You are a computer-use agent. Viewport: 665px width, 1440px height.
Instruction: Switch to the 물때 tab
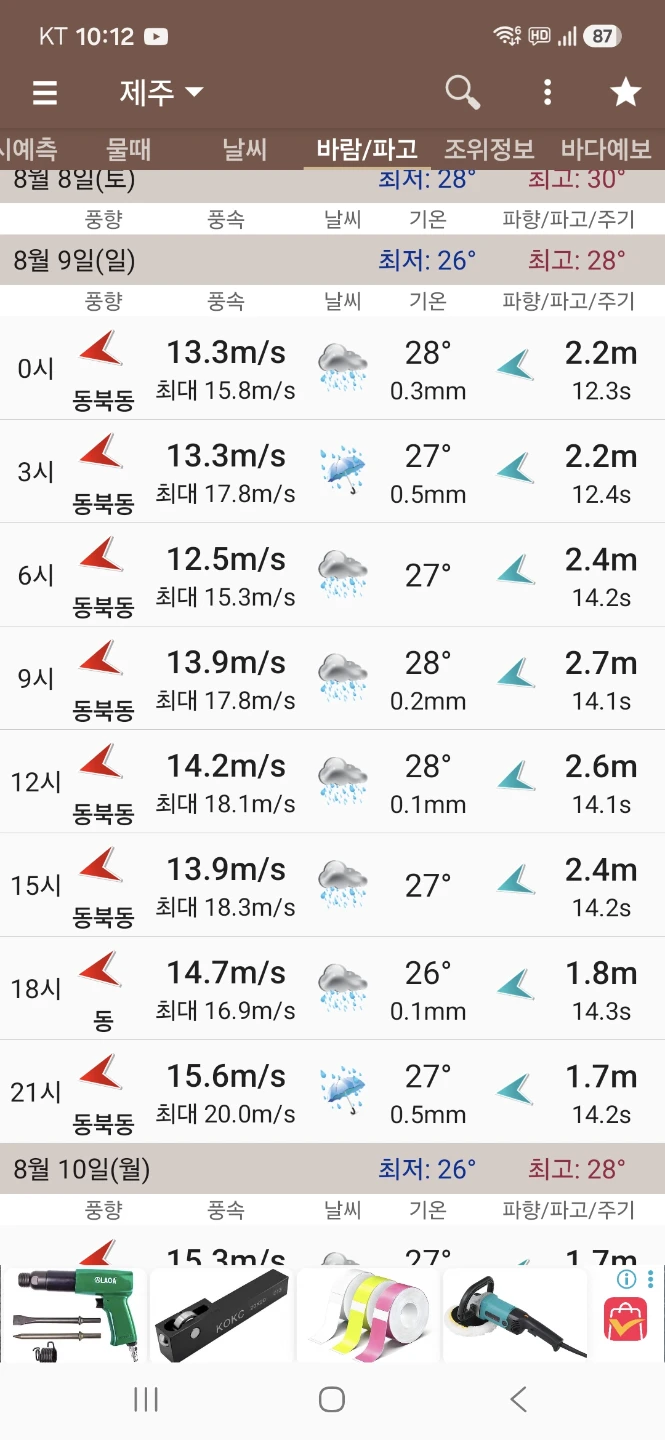tap(129, 150)
